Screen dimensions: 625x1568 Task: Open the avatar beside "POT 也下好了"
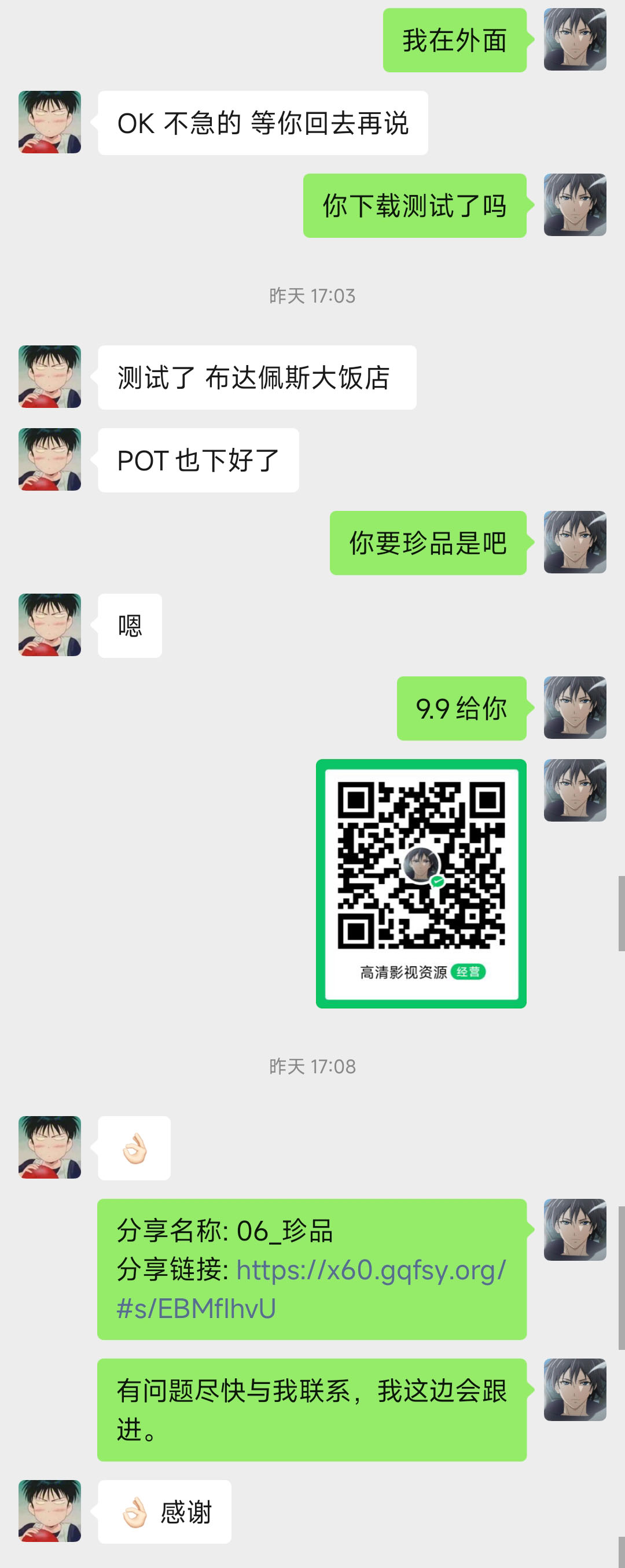click(49, 459)
